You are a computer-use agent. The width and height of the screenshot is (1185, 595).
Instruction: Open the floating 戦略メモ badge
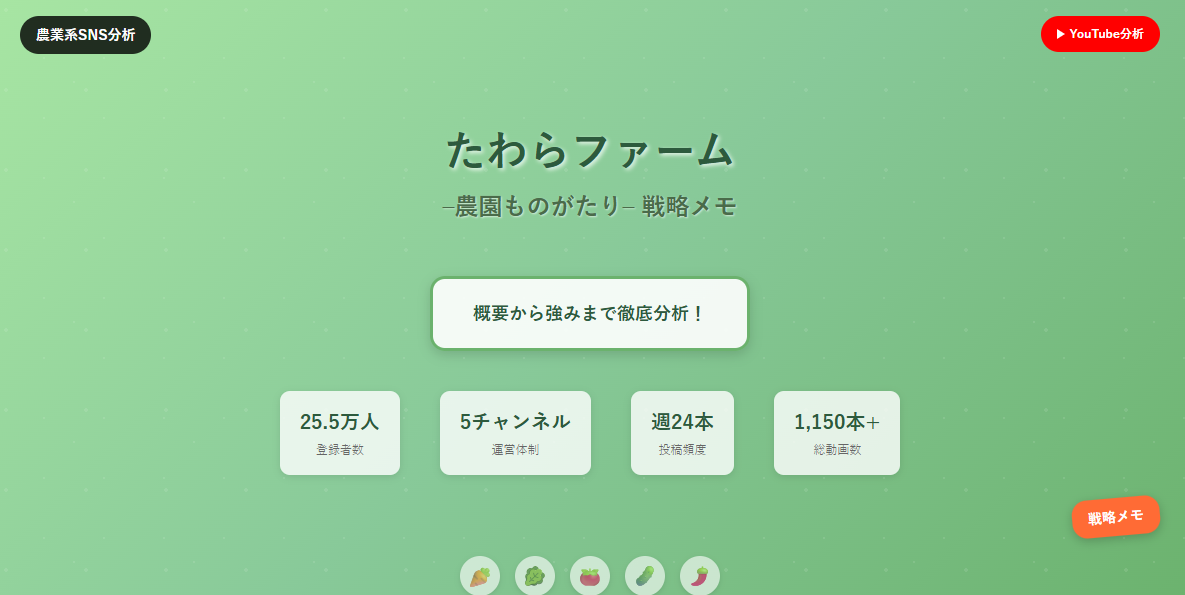1115,517
